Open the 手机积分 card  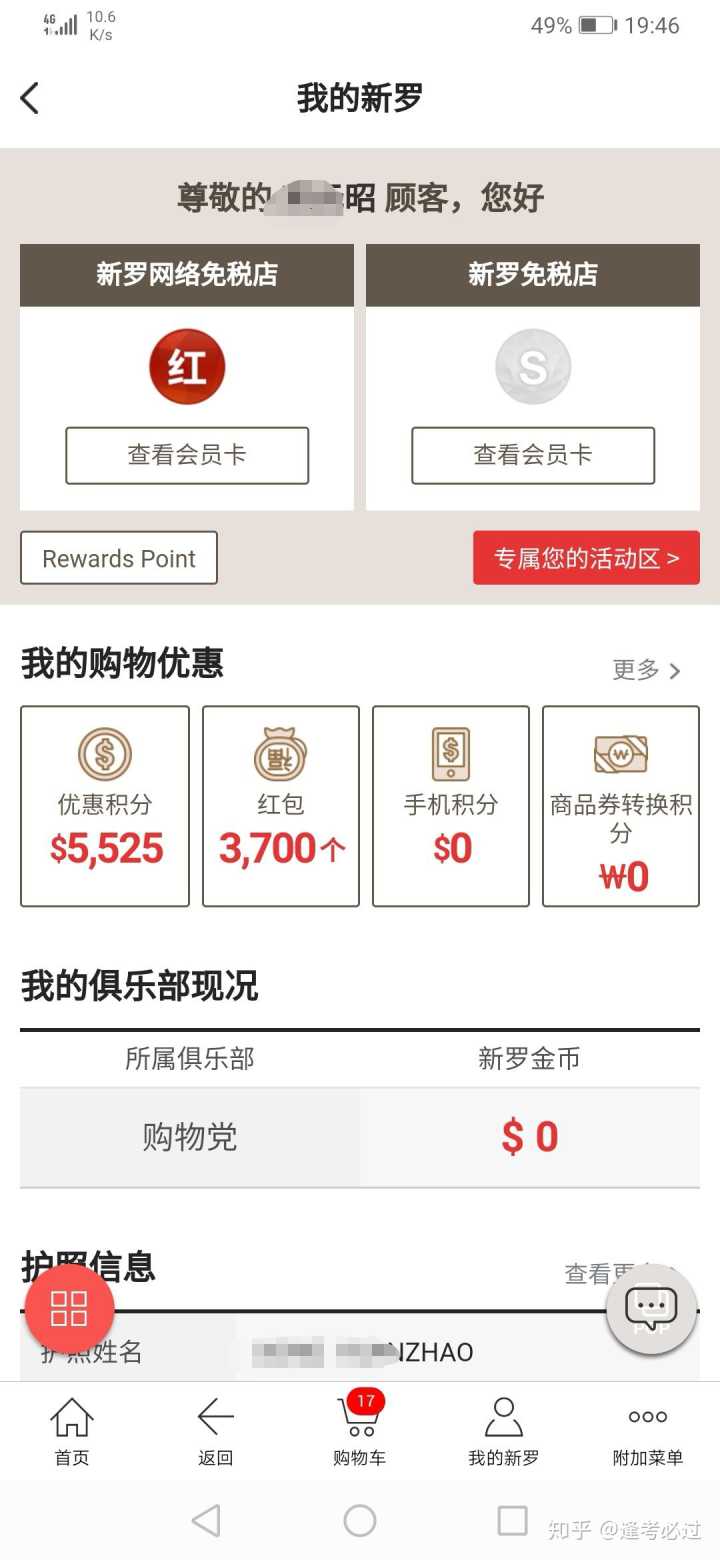click(451, 806)
